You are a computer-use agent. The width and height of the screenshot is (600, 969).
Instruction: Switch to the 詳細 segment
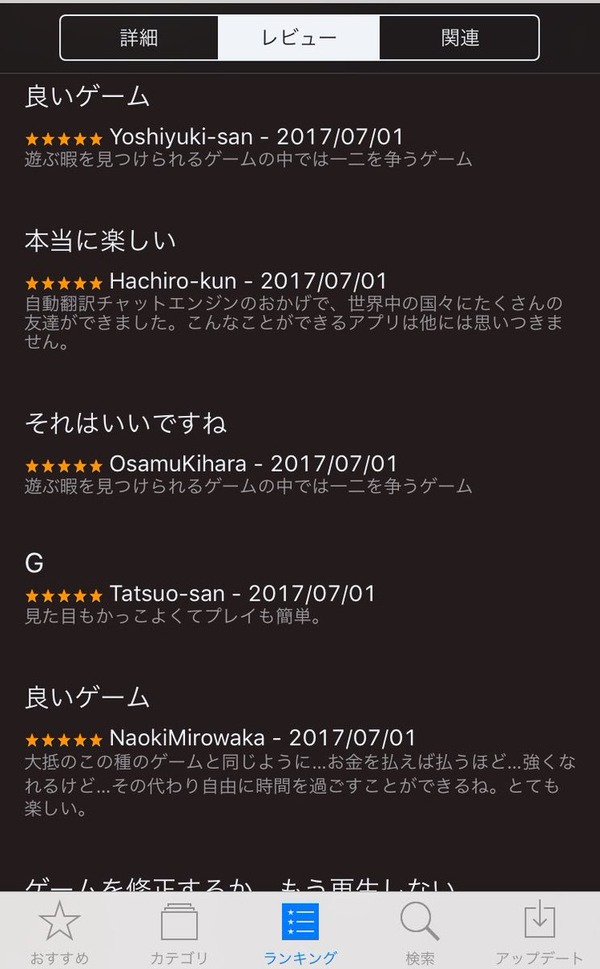click(x=139, y=38)
